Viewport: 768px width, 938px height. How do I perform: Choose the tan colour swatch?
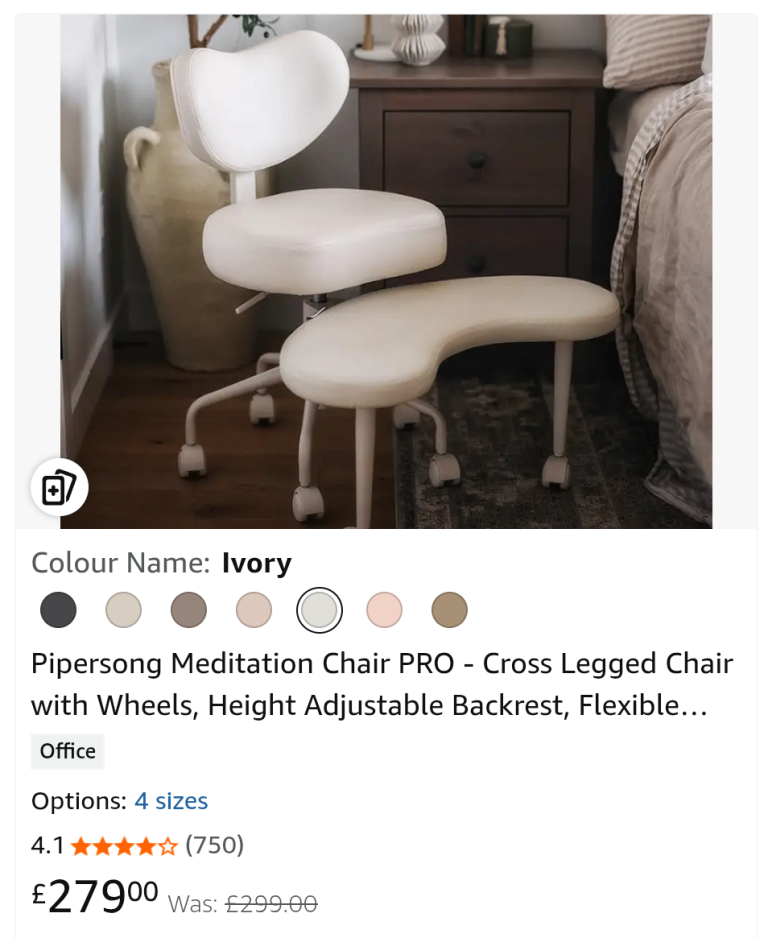(x=449, y=610)
